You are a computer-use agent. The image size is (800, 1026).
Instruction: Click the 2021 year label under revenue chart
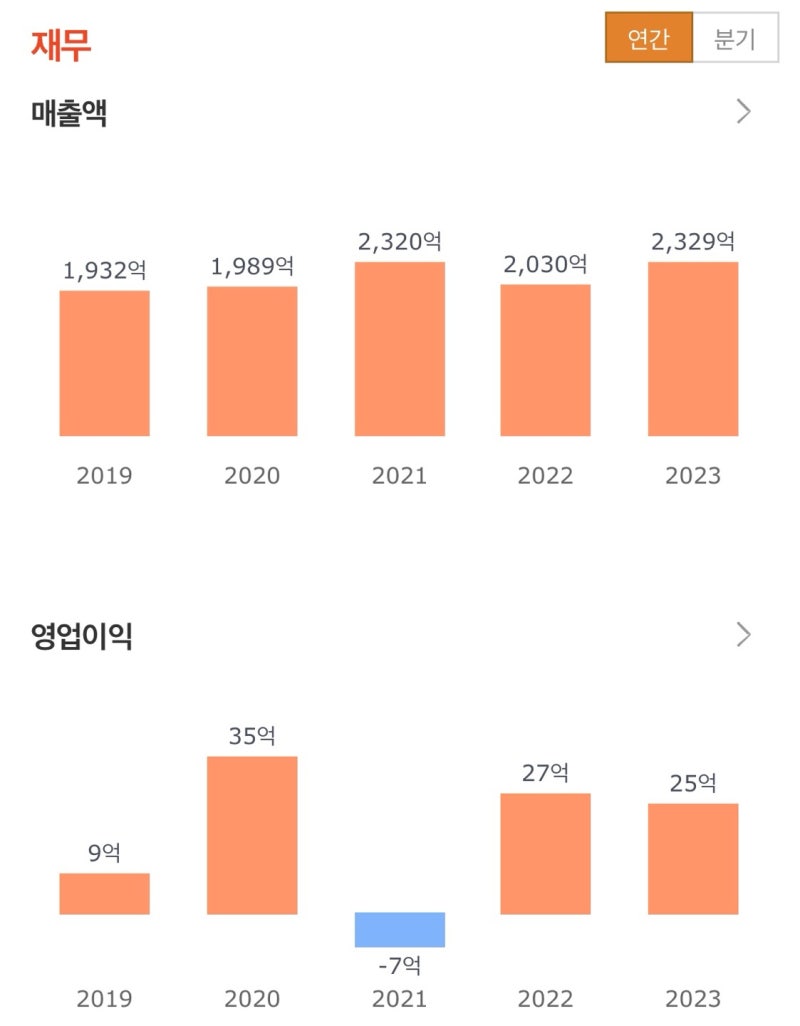(x=399, y=476)
